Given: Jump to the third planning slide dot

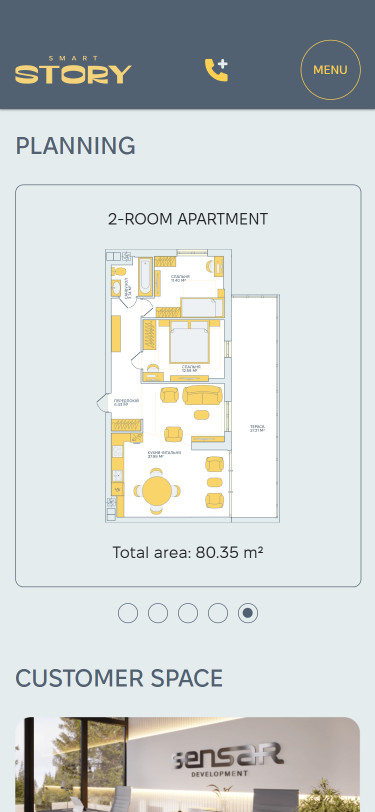Looking at the screenshot, I should [x=188, y=613].
